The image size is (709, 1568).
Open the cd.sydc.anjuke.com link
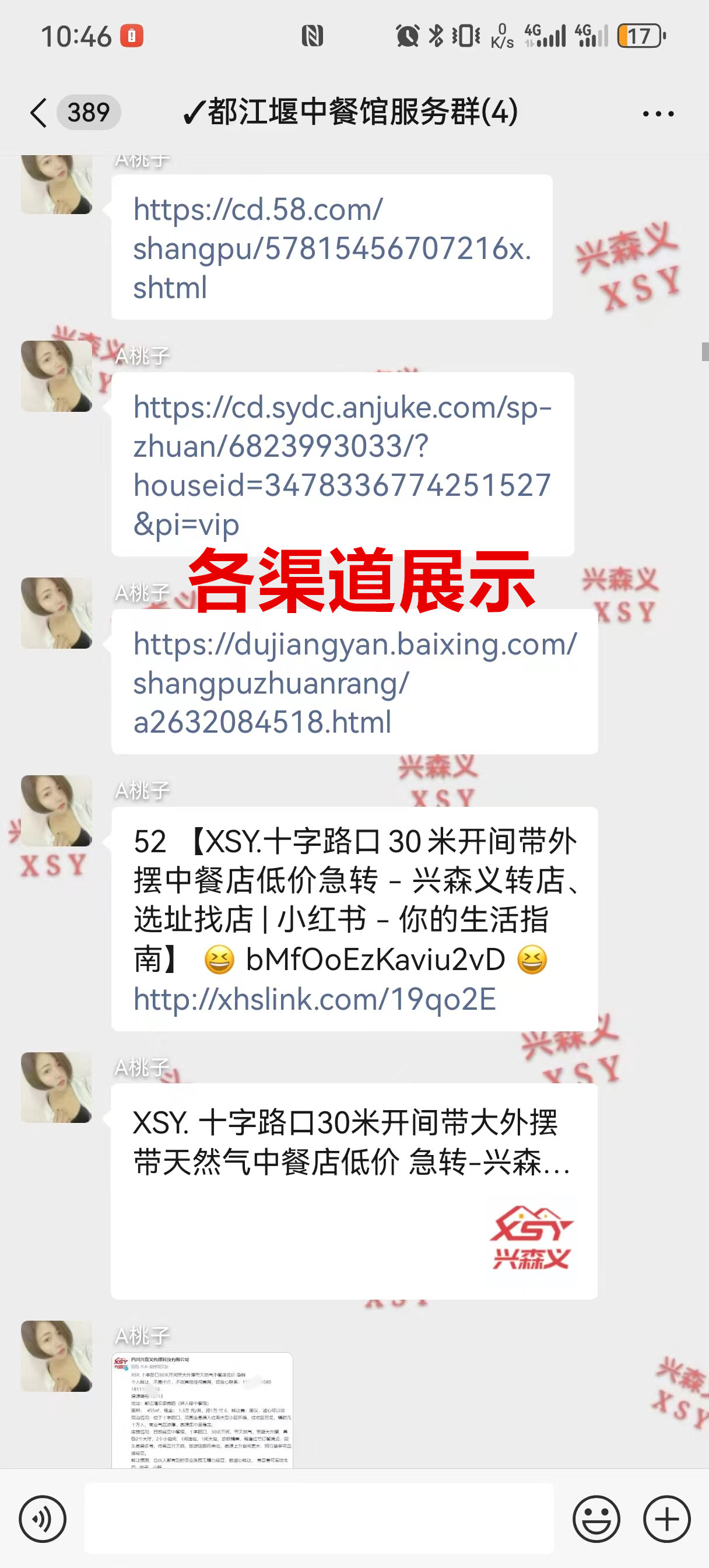pos(342,465)
